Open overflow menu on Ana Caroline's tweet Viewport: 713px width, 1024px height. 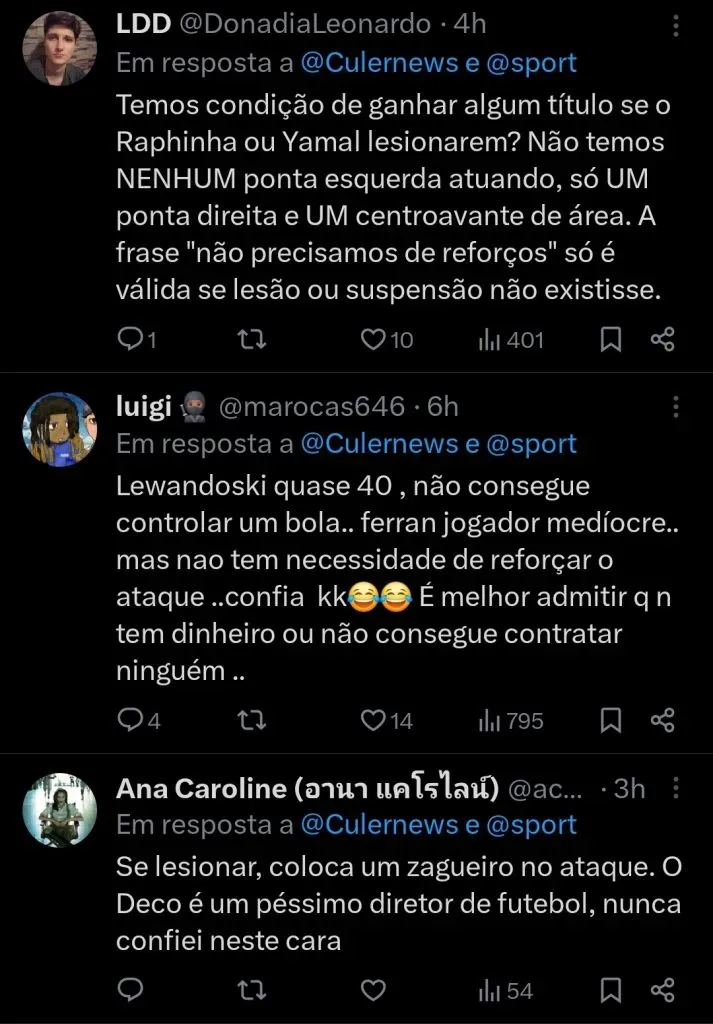[676, 788]
